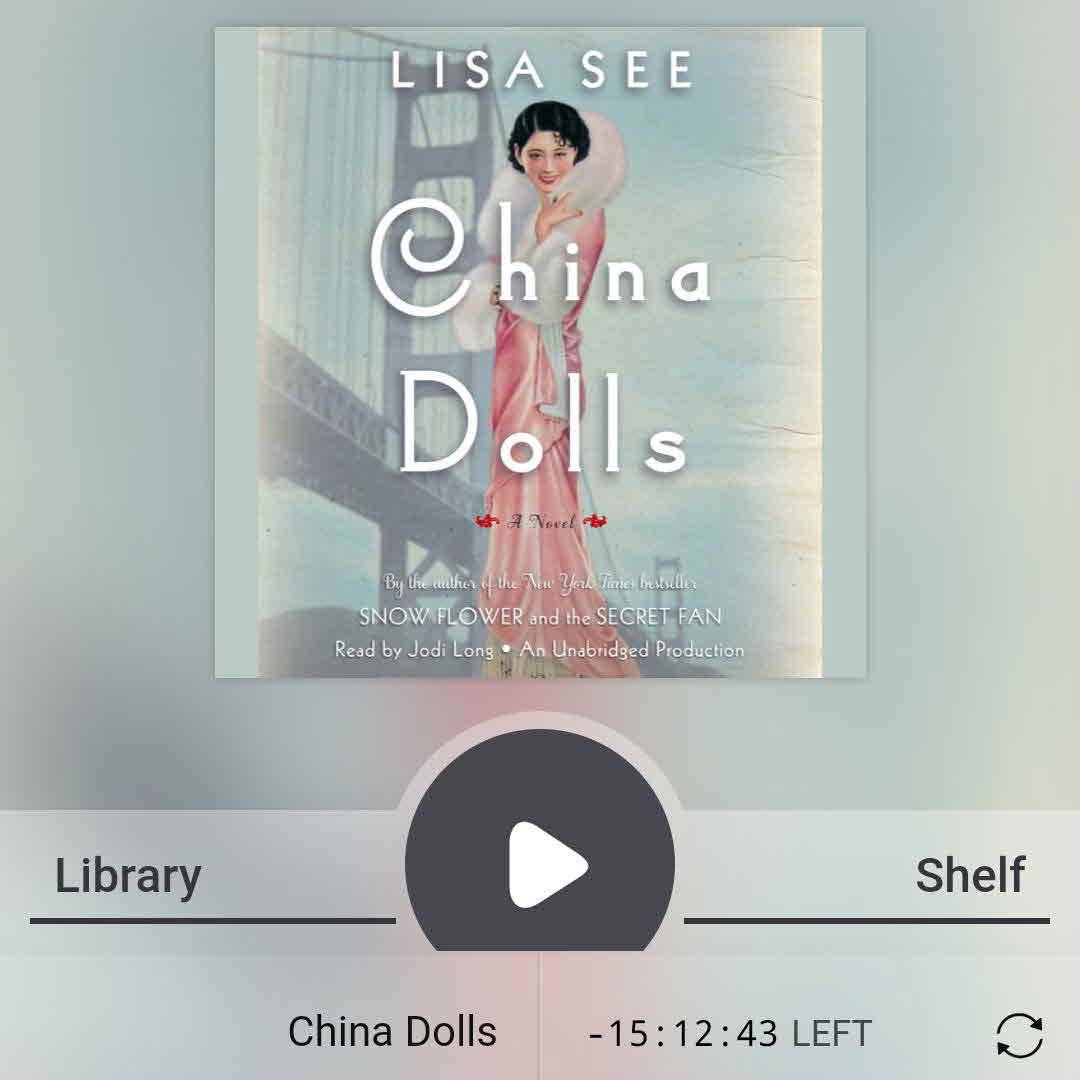Image resolution: width=1080 pixels, height=1080 pixels.
Task: Open the Shelf tab
Action: coord(969,876)
